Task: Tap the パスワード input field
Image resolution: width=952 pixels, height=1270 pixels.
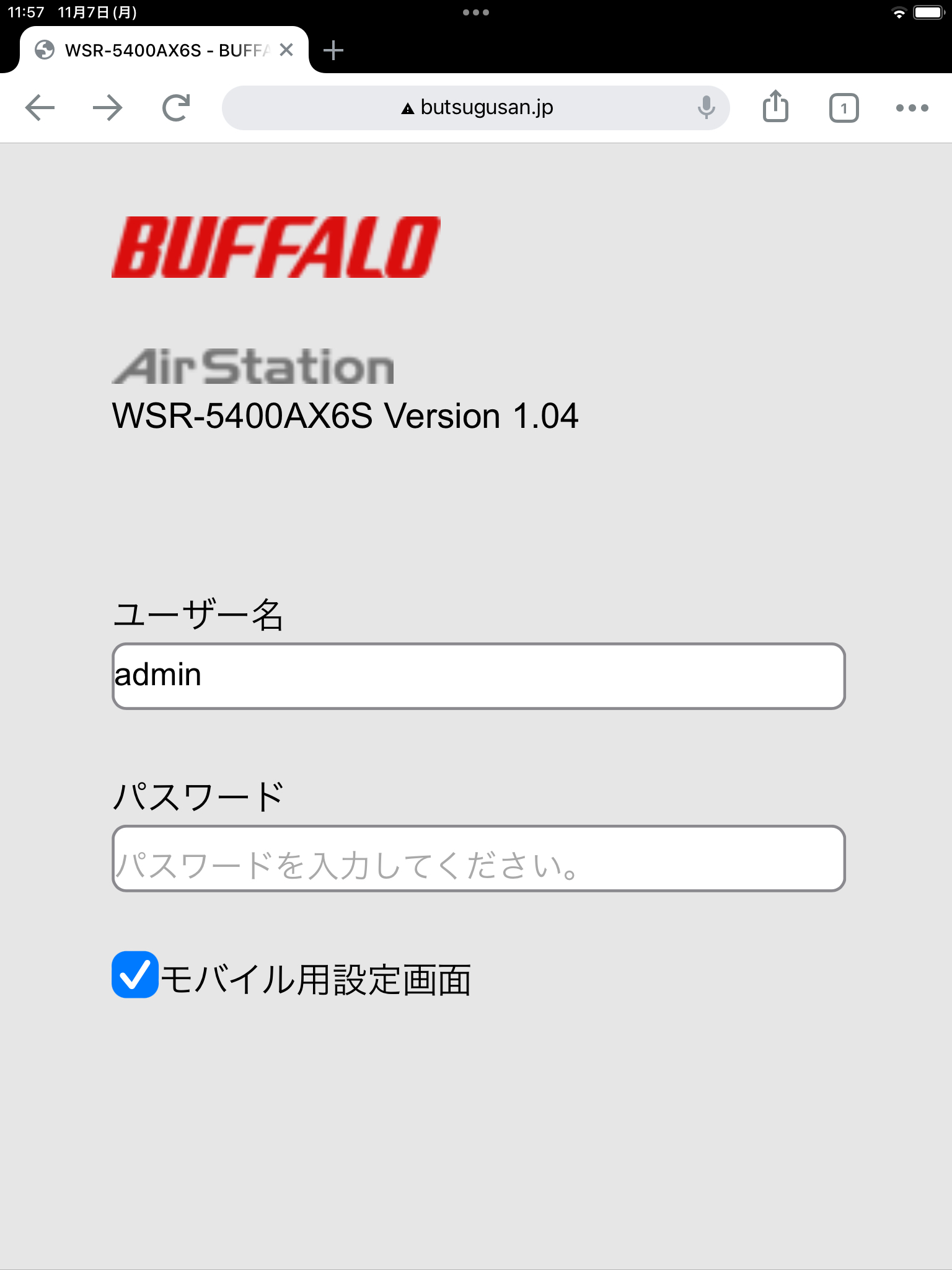Action: tap(478, 858)
